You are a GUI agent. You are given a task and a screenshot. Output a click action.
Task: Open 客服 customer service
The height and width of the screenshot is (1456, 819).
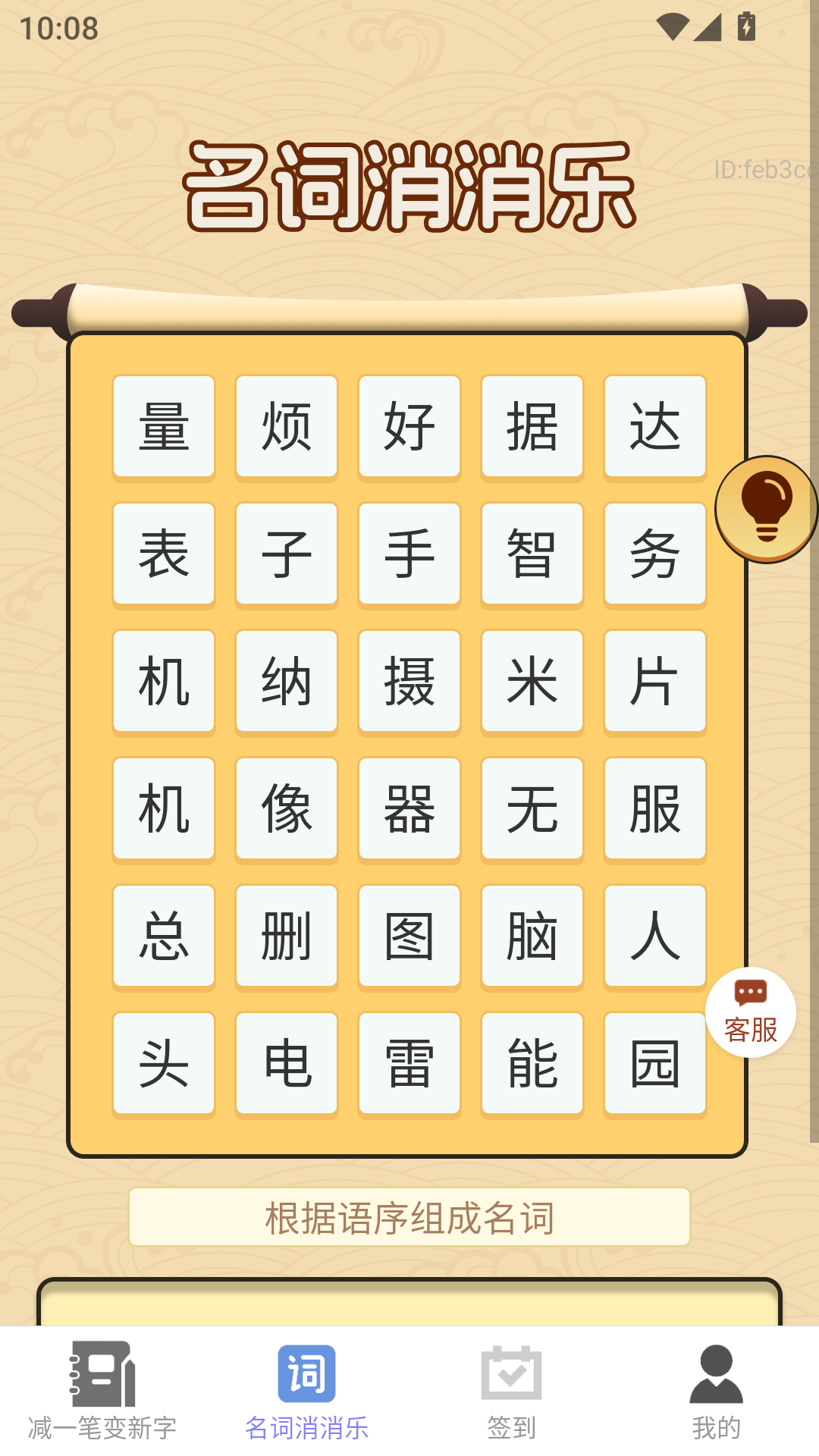[x=750, y=1012]
